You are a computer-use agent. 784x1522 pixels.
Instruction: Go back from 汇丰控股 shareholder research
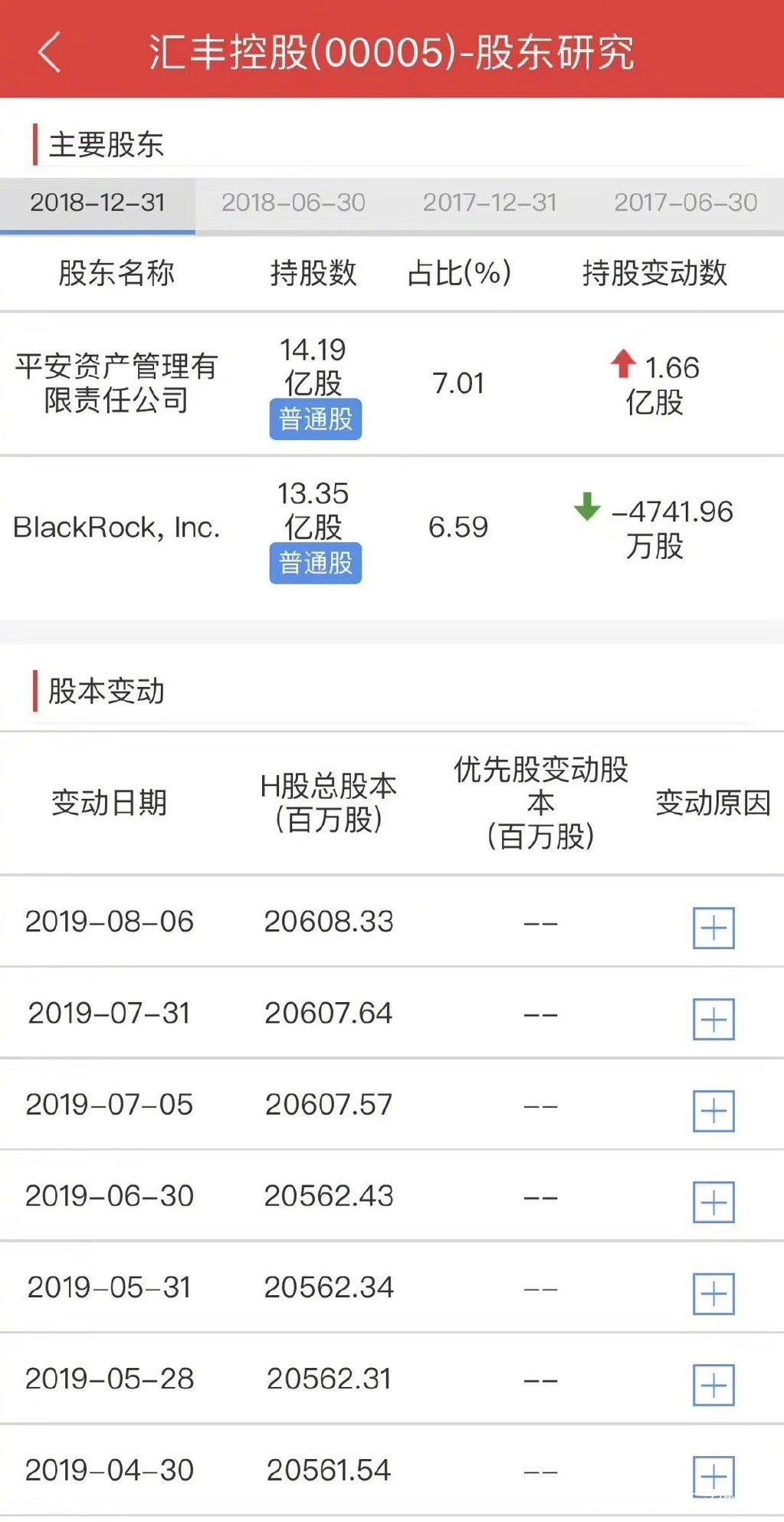point(50,53)
